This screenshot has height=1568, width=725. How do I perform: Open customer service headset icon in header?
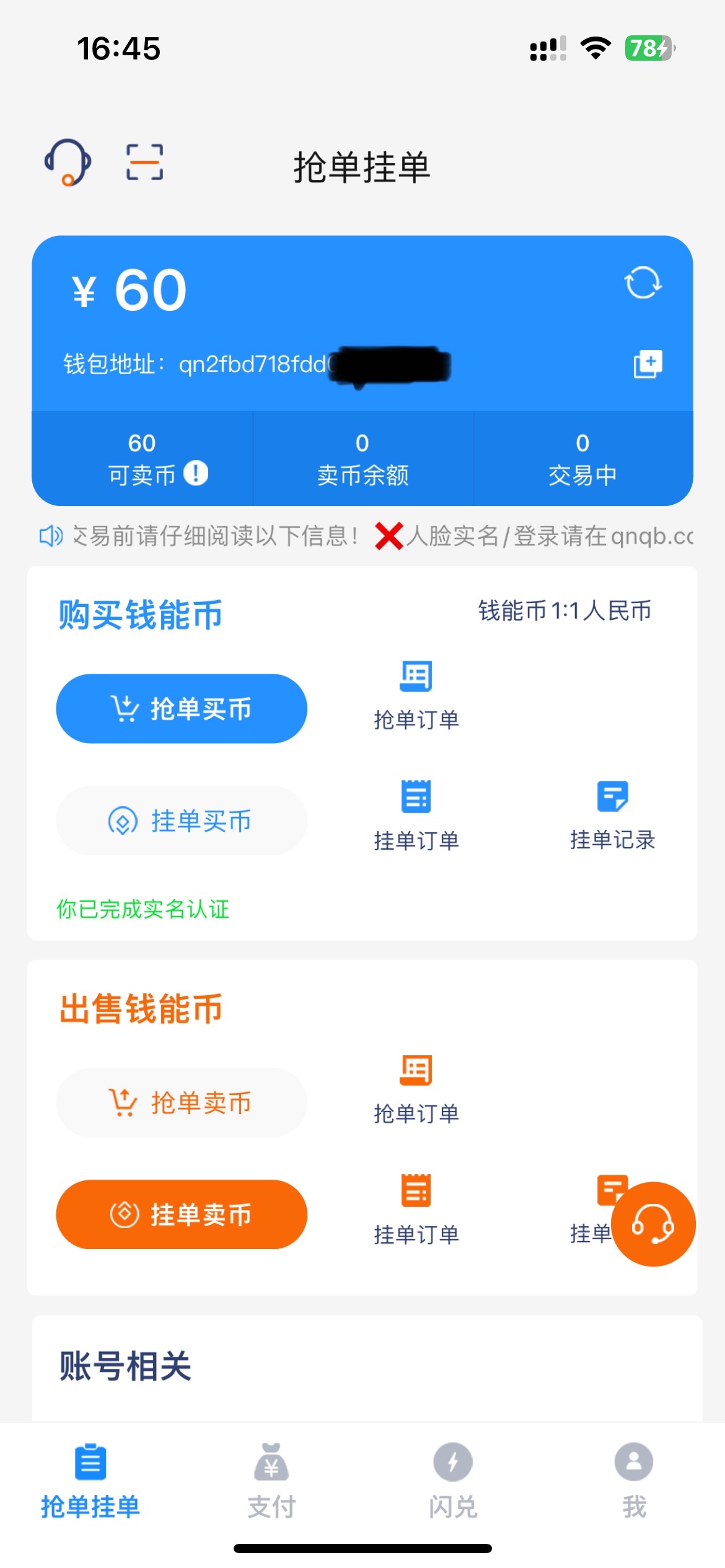pyautogui.click(x=68, y=162)
